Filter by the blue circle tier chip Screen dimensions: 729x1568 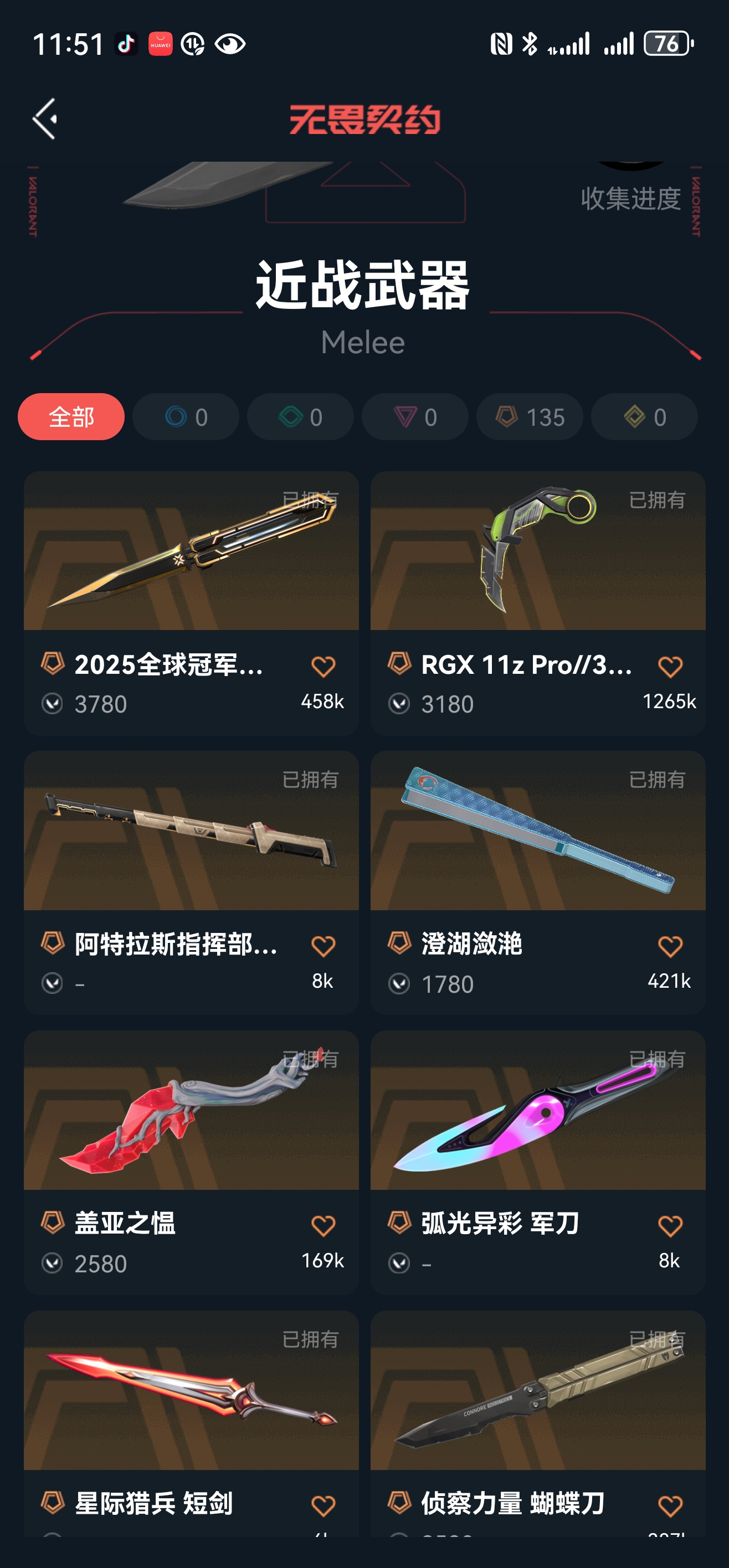[x=186, y=417]
